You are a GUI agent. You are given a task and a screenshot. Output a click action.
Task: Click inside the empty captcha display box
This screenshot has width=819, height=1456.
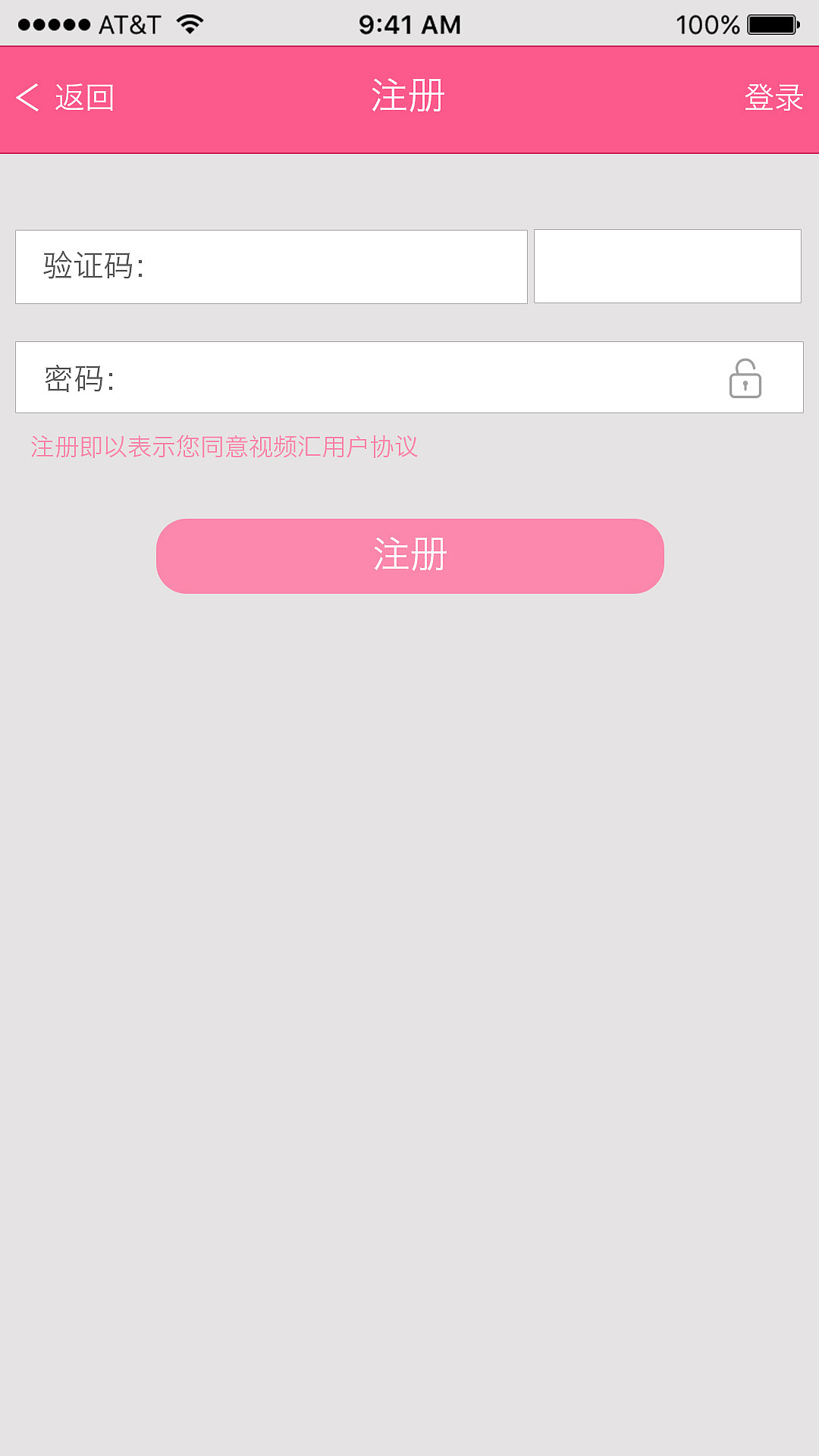coord(667,266)
